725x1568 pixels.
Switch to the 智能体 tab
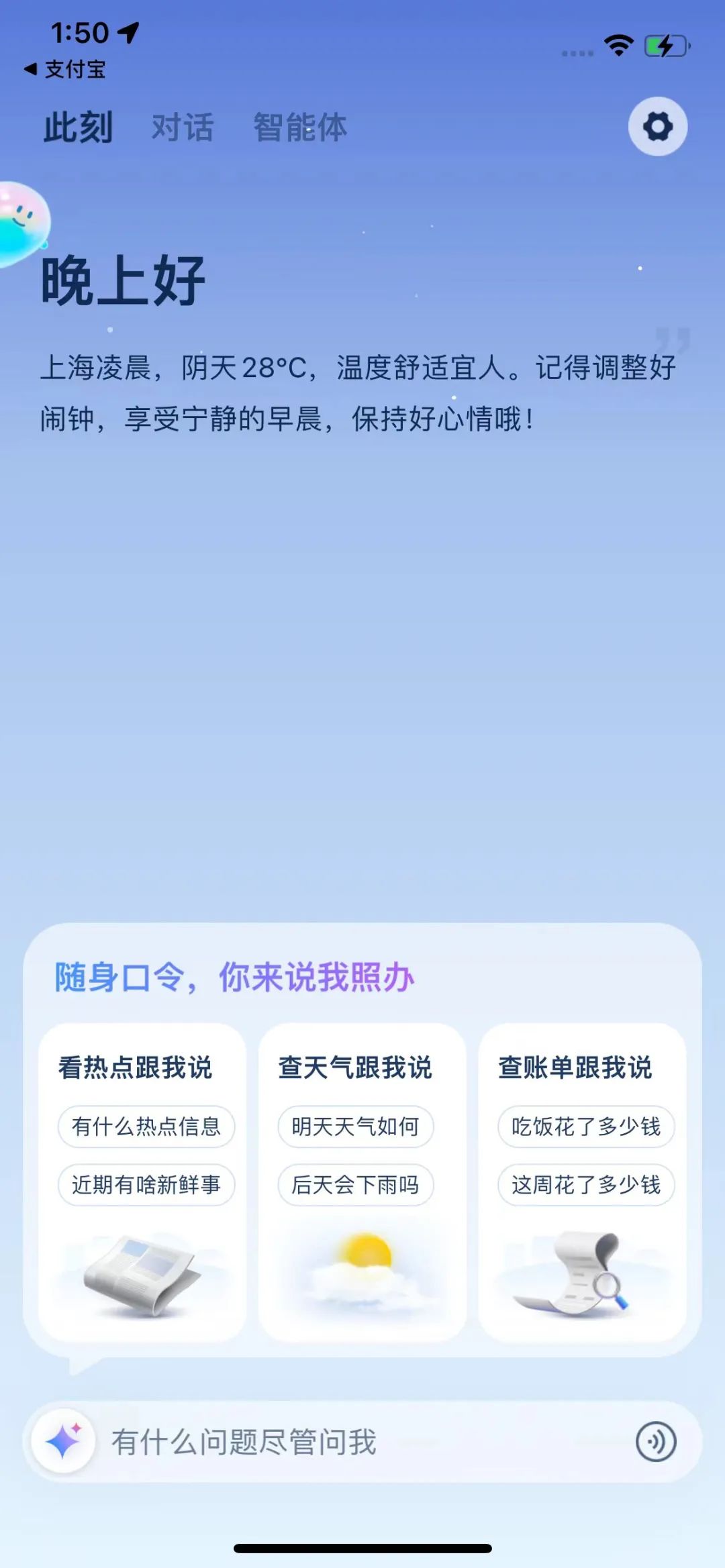(x=300, y=127)
